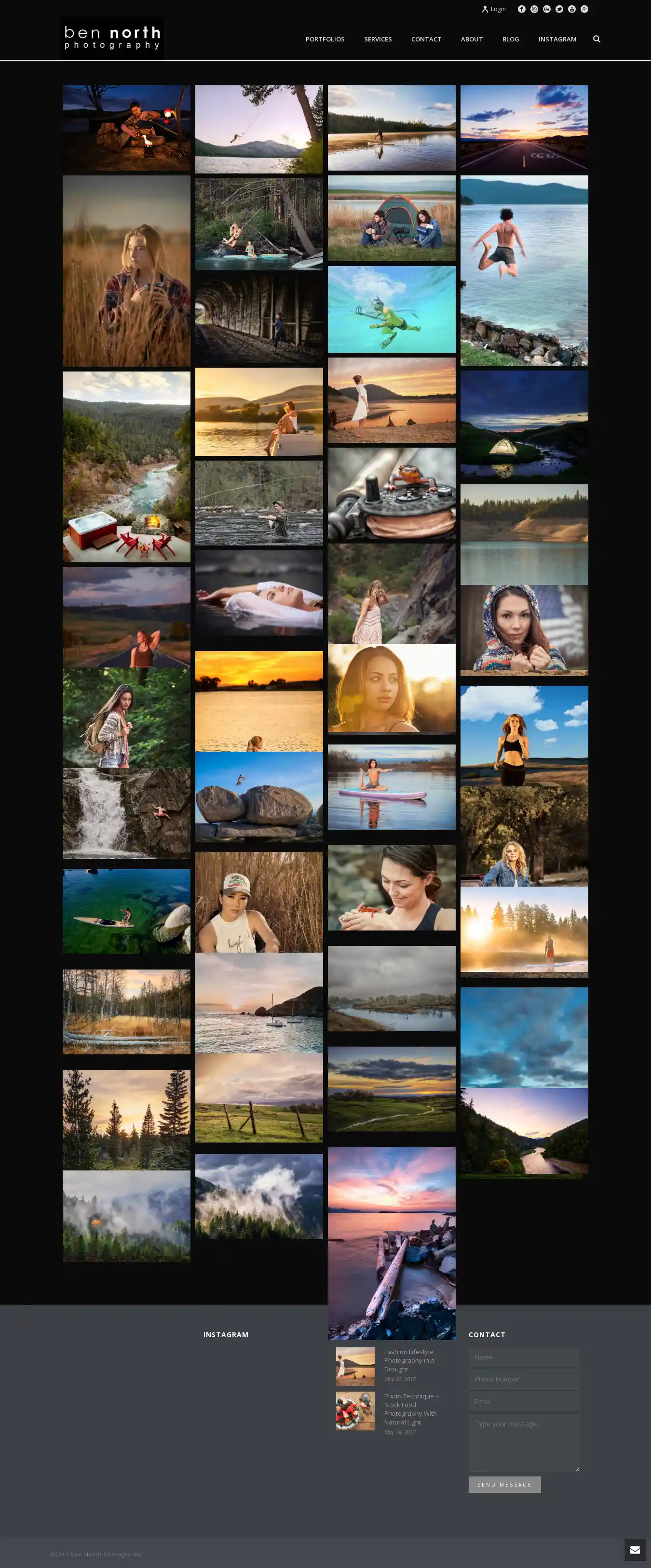
Task: Read Fashion Lifestyle Photography in a Drought post
Action: 408,1360
